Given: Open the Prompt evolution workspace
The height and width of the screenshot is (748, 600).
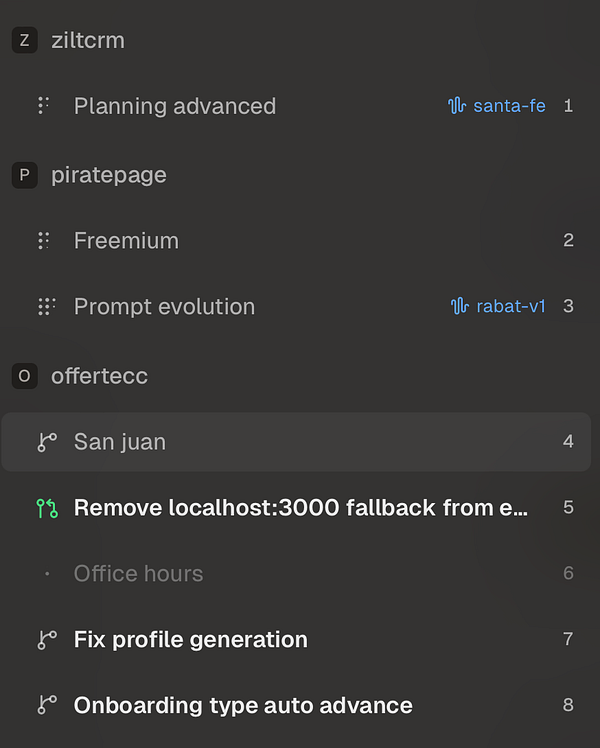Looking at the screenshot, I should point(164,307).
